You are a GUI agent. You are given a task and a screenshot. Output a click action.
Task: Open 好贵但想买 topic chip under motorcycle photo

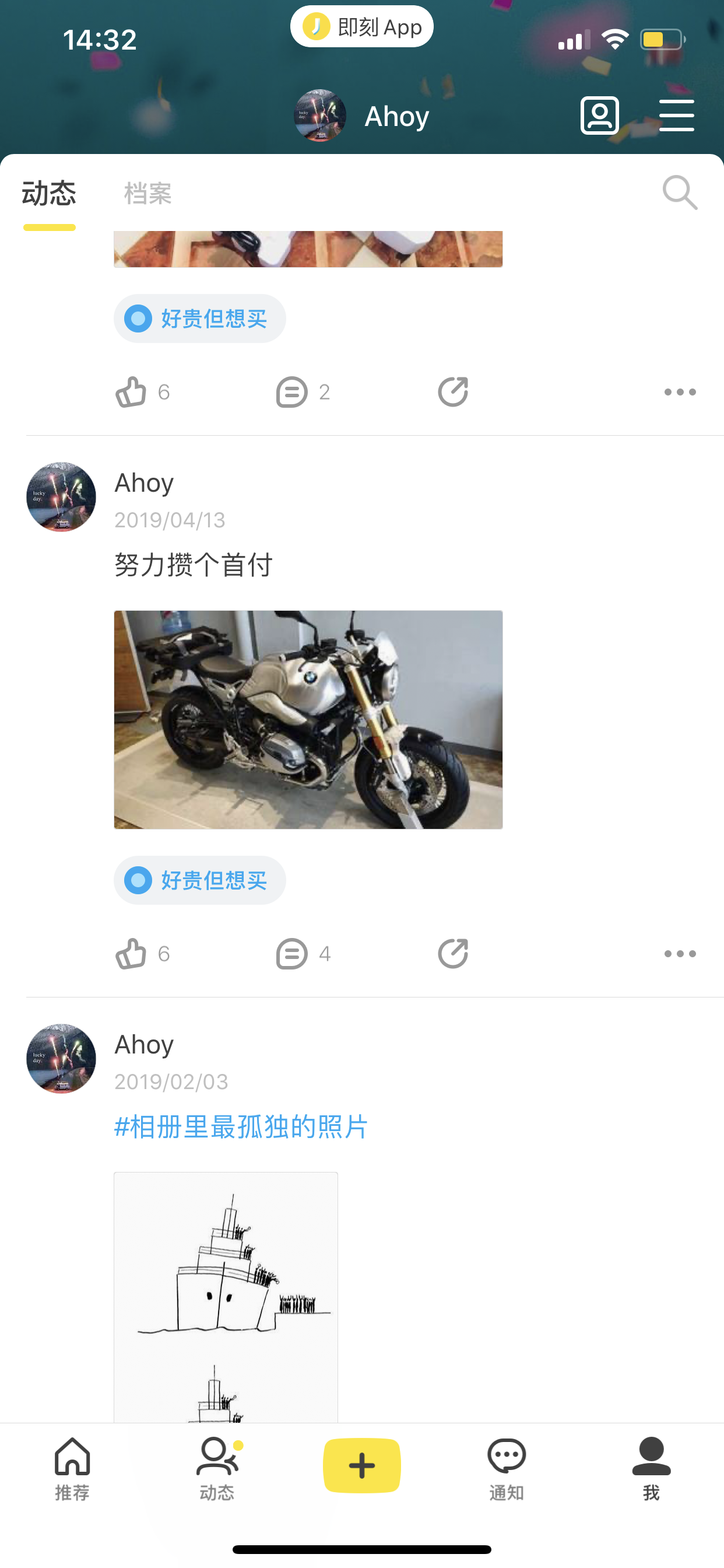[199, 880]
